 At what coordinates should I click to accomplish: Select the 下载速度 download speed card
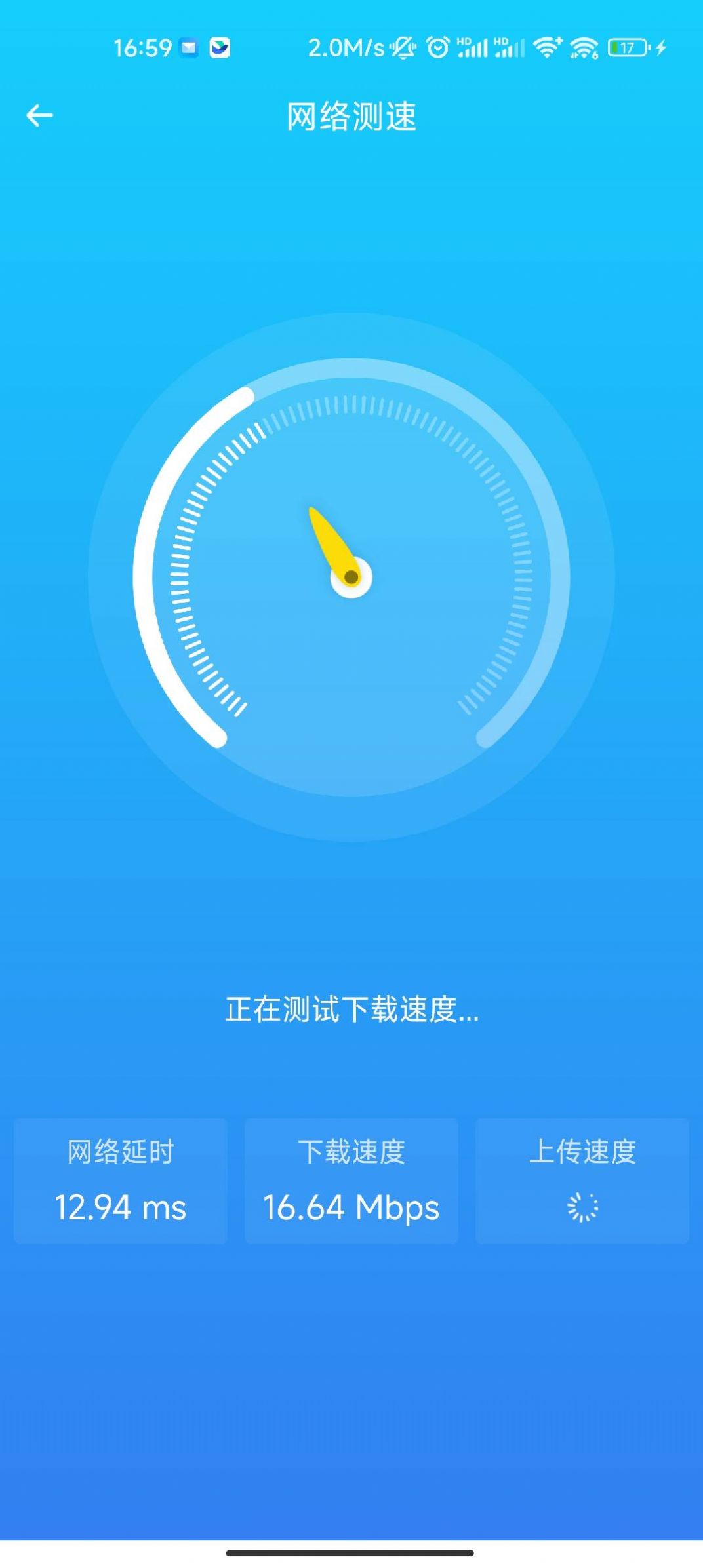351,1181
